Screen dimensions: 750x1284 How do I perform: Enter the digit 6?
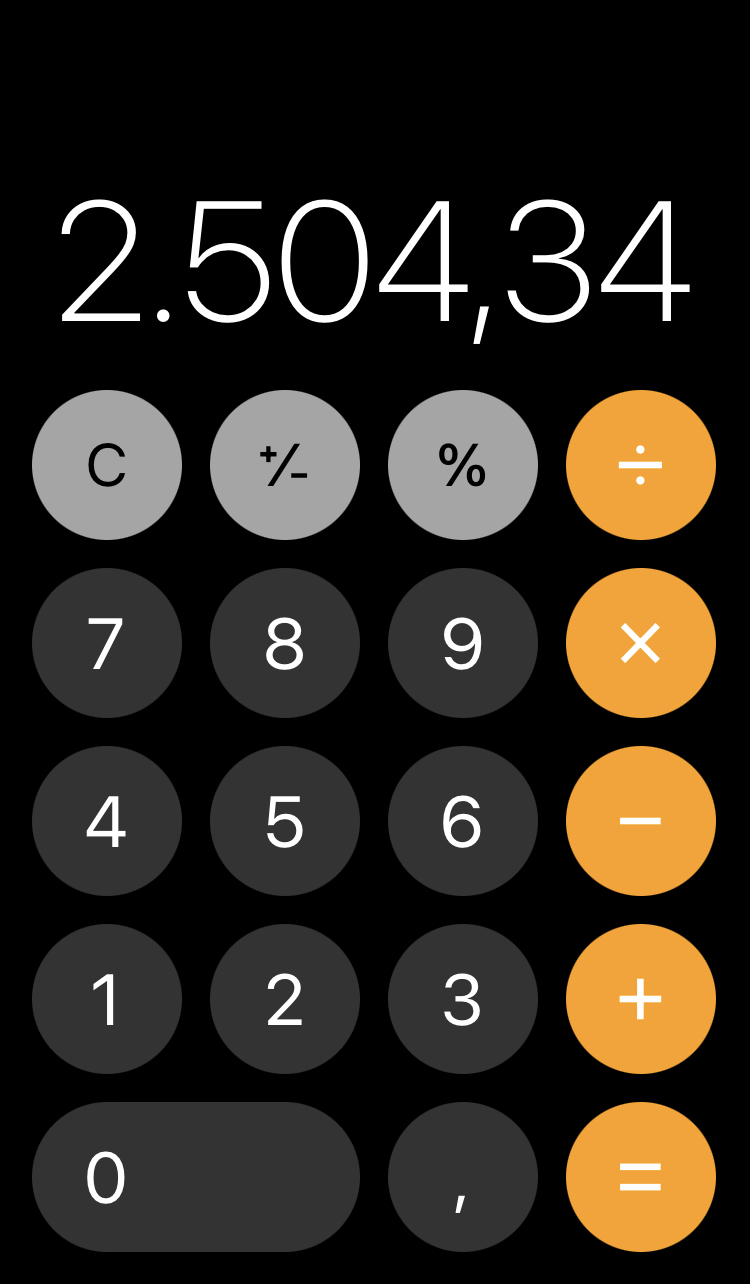[x=463, y=821]
